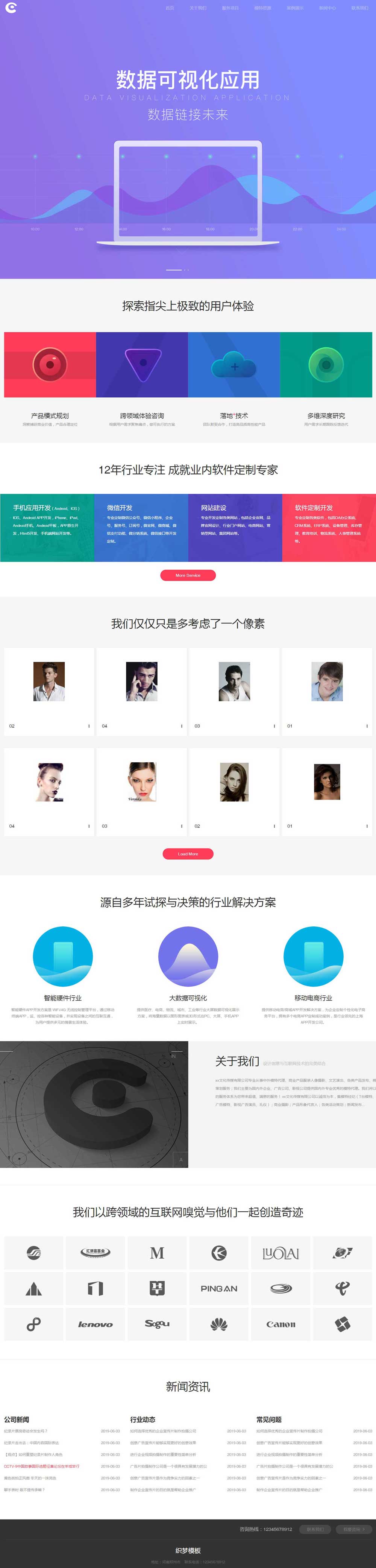Viewport: 376px width, 1568px height.
Task: Open the 手机应用开发 service card
Action: pos(47,526)
